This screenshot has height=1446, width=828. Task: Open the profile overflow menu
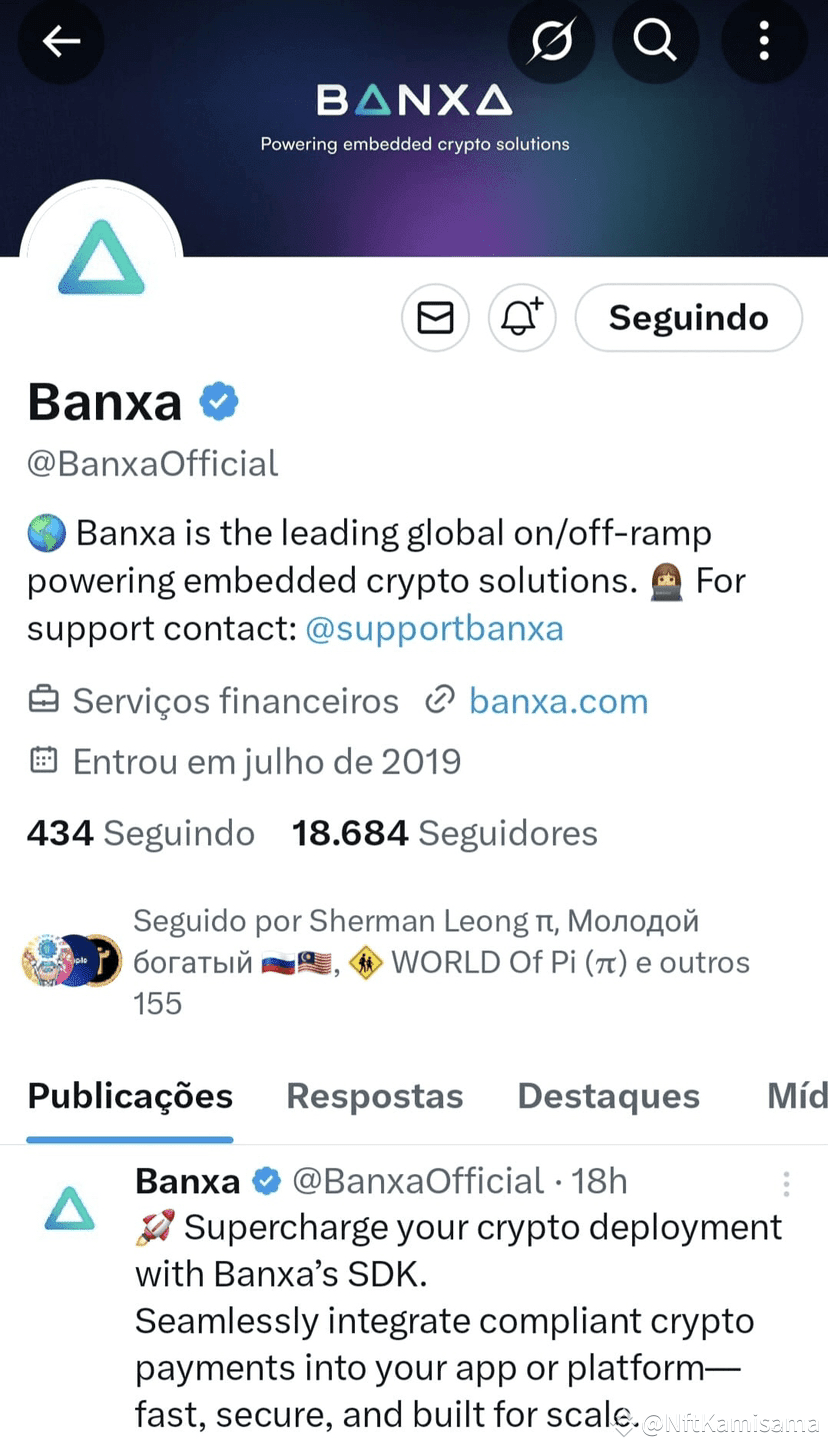point(764,41)
